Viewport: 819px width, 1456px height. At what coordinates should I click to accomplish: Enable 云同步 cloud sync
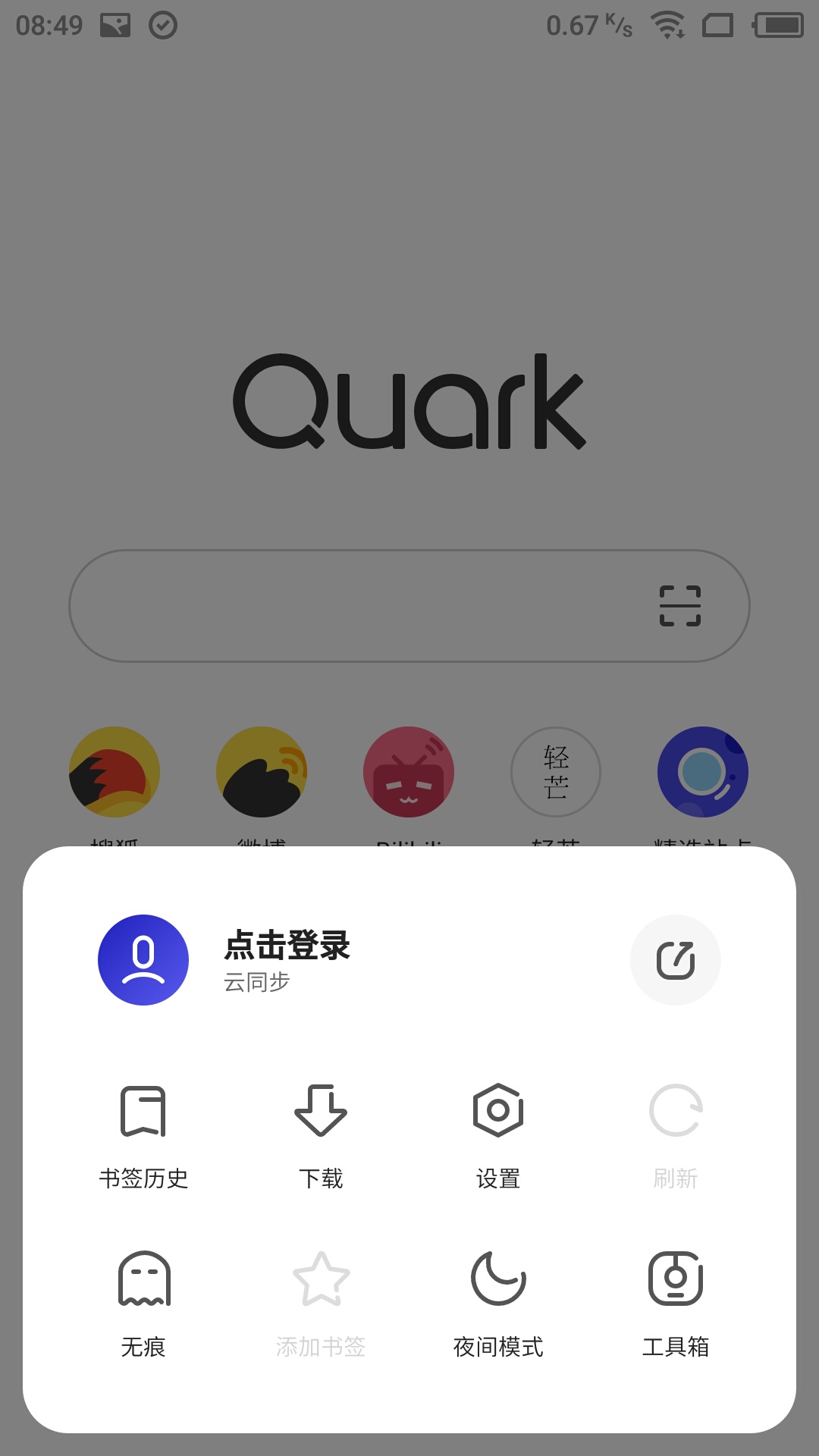click(x=256, y=982)
